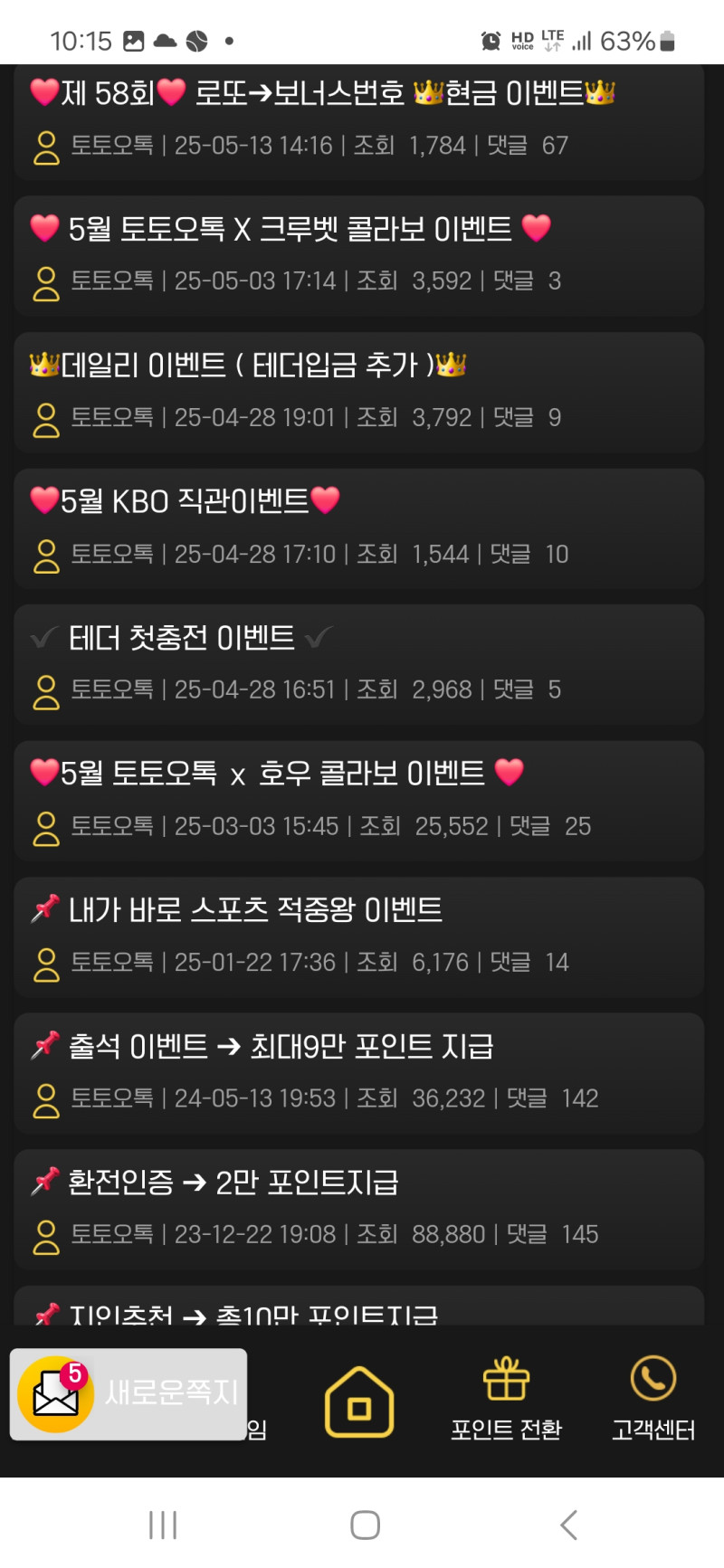
Task: Open the 제 58회 로또 보너스번호 현금 이벤트 post
Action: [x=323, y=93]
